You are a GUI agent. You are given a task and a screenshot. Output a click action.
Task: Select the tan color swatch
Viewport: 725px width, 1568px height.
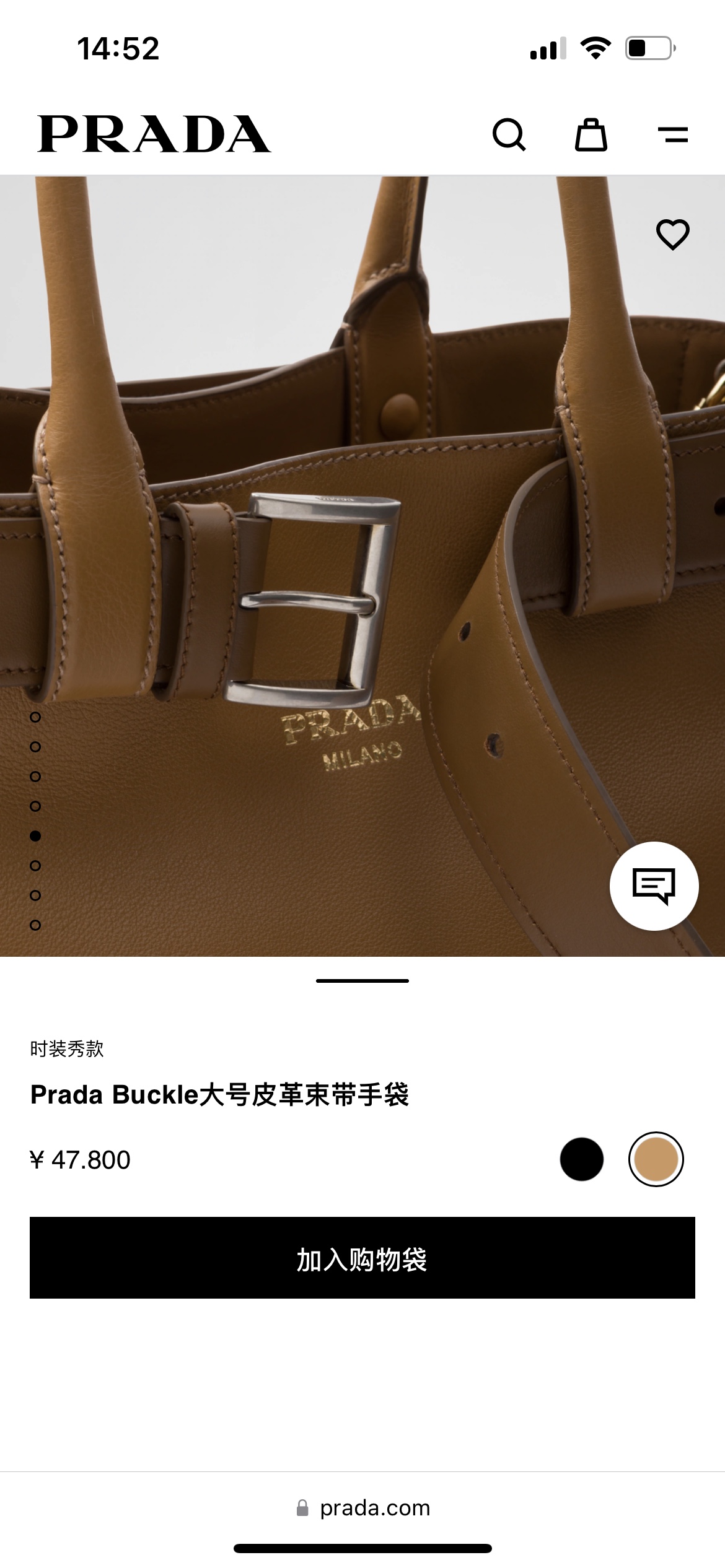656,1159
